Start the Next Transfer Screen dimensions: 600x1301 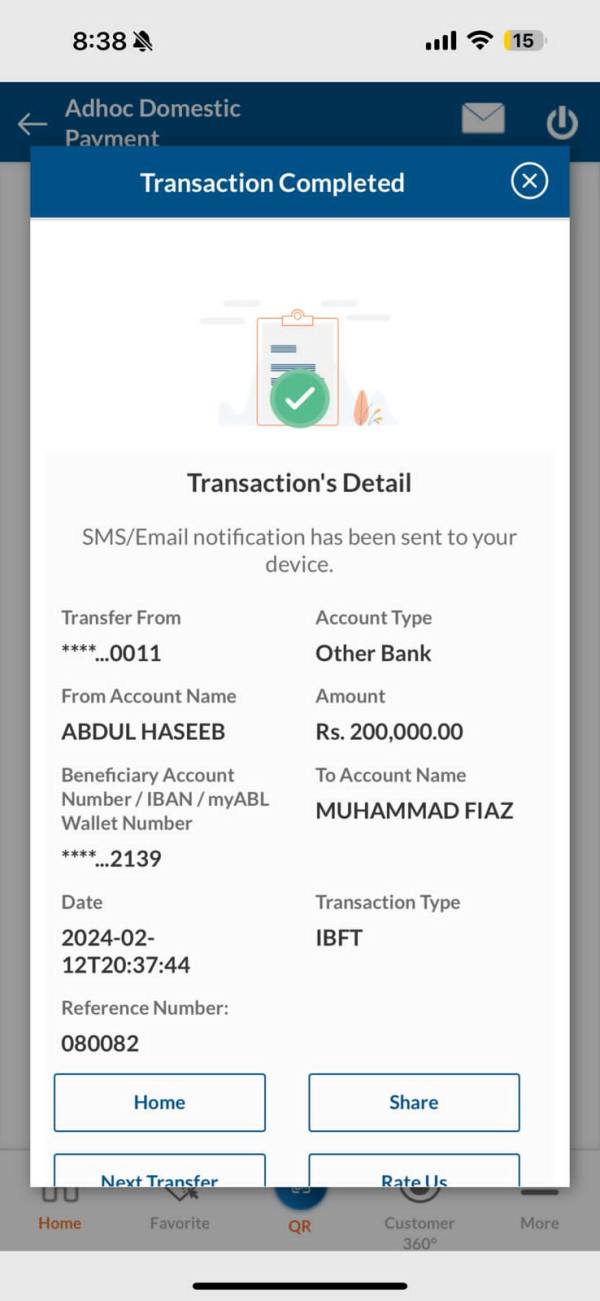tap(160, 1171)
